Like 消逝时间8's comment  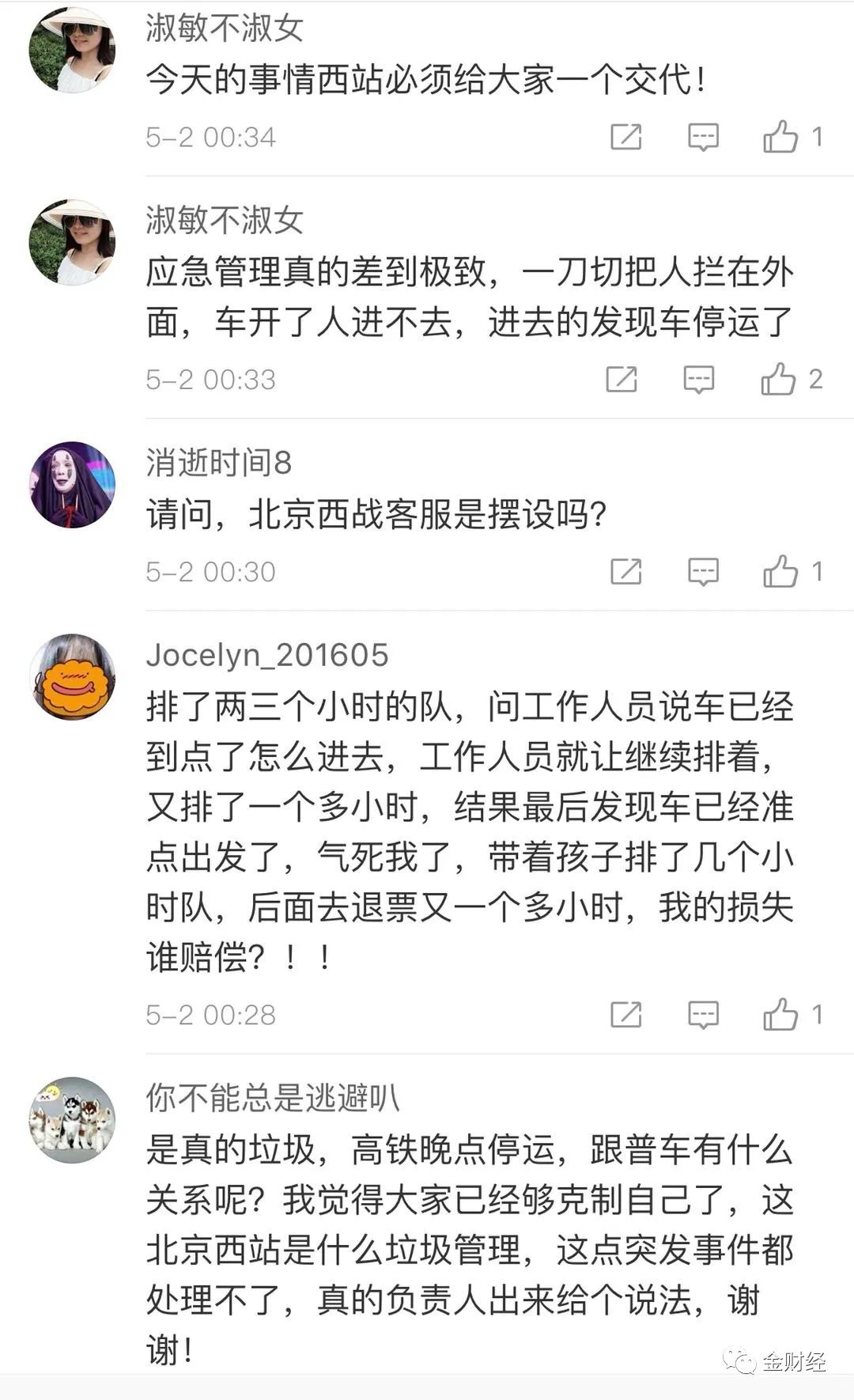tap(780, 572)
